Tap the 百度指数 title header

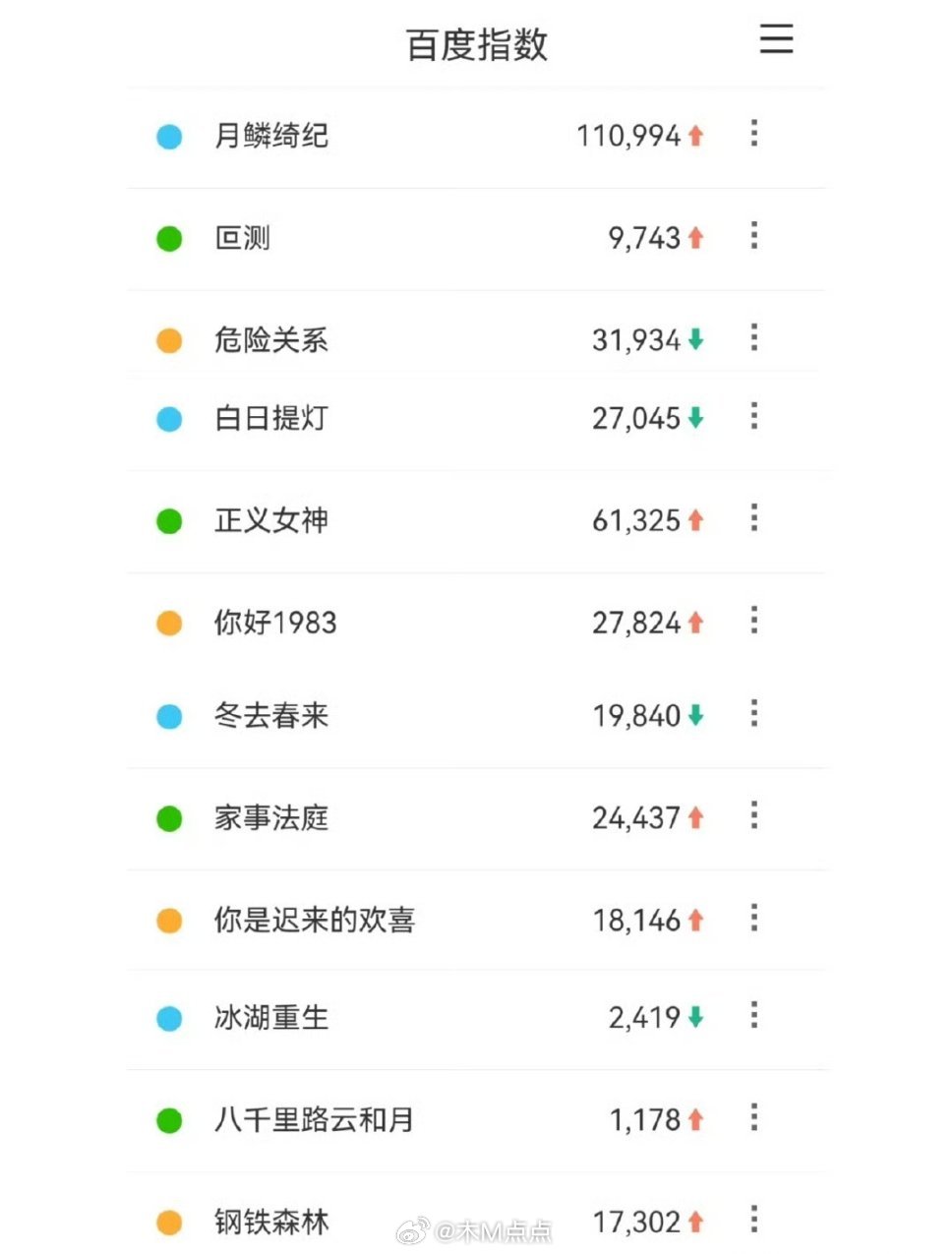(476, 43)
